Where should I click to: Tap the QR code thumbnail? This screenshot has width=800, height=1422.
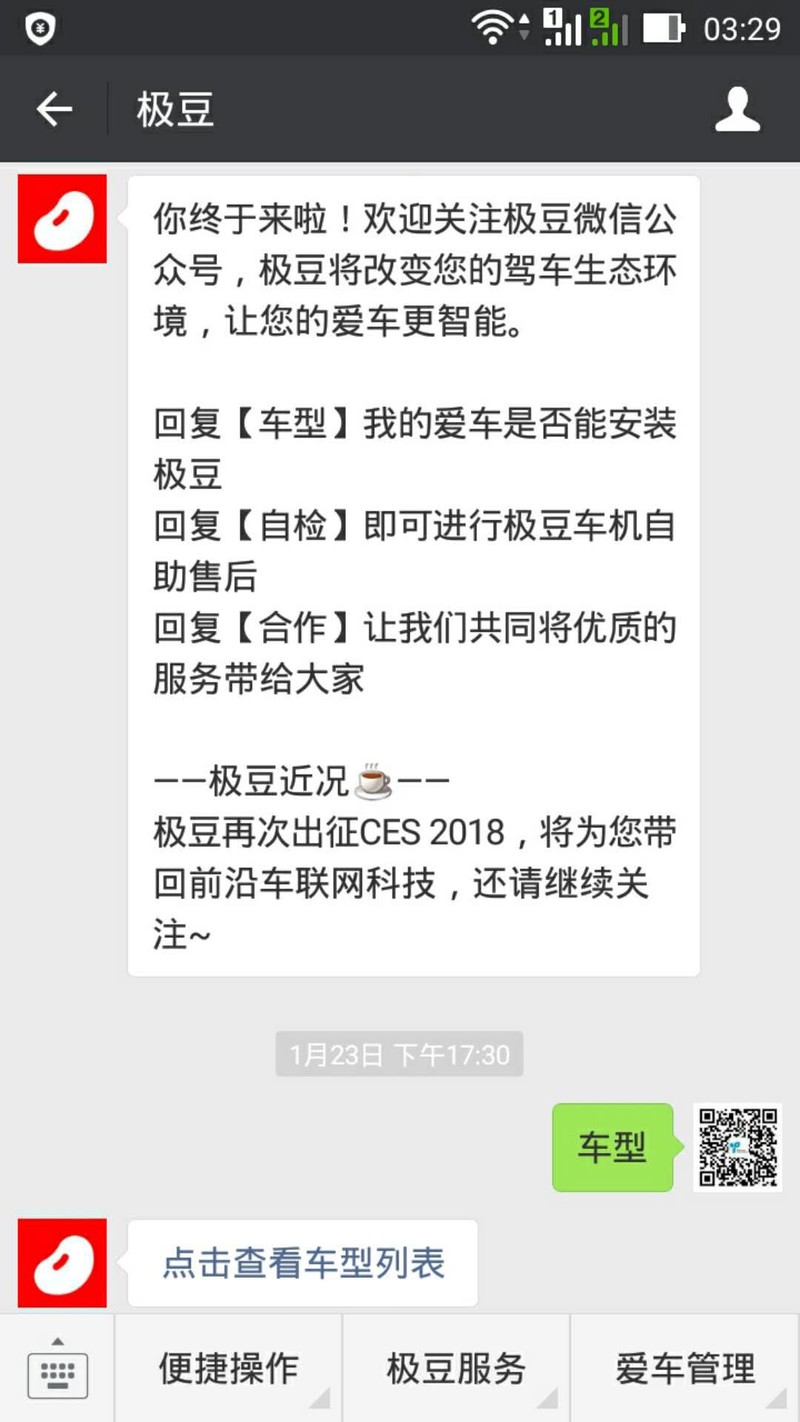tap(738, 1148)
